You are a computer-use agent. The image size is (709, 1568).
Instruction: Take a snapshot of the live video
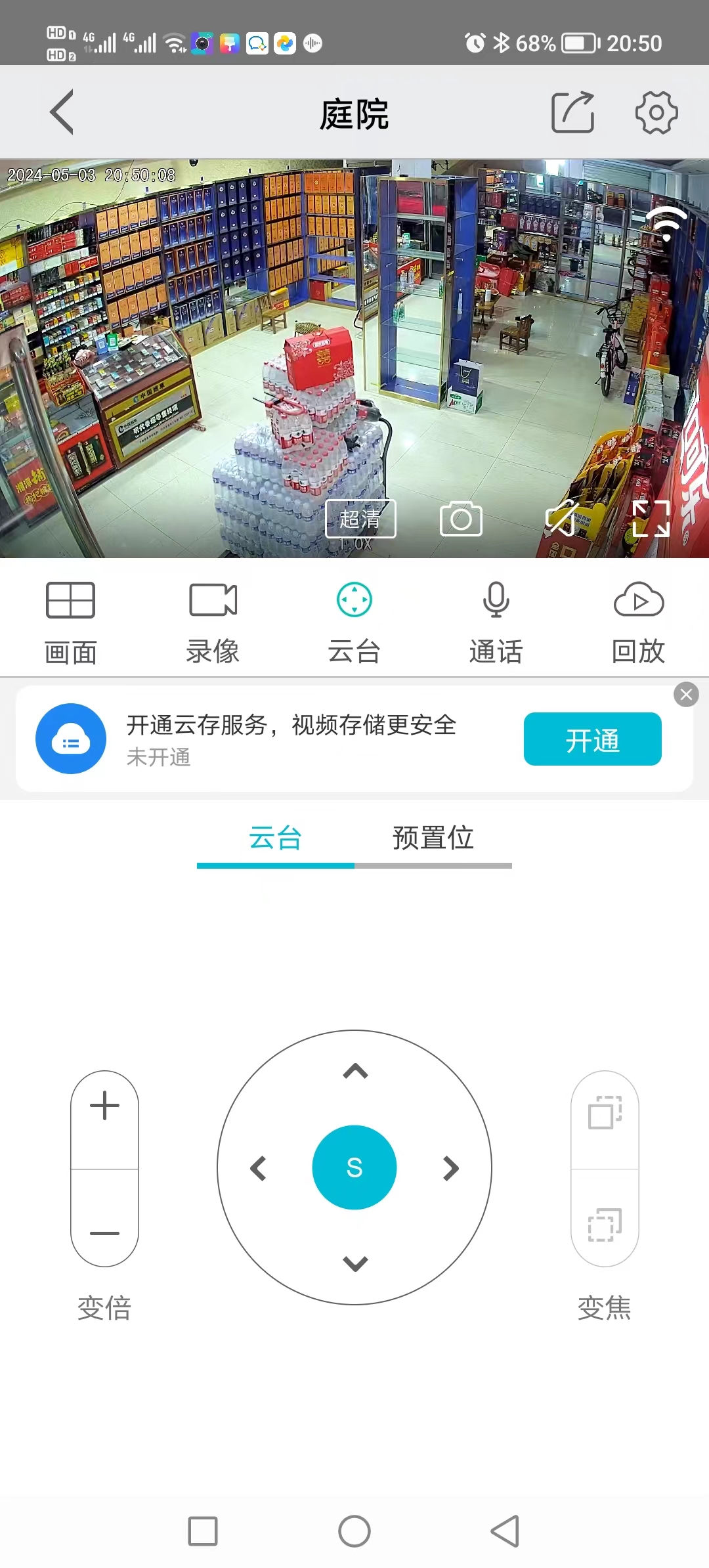click(461, 519)
